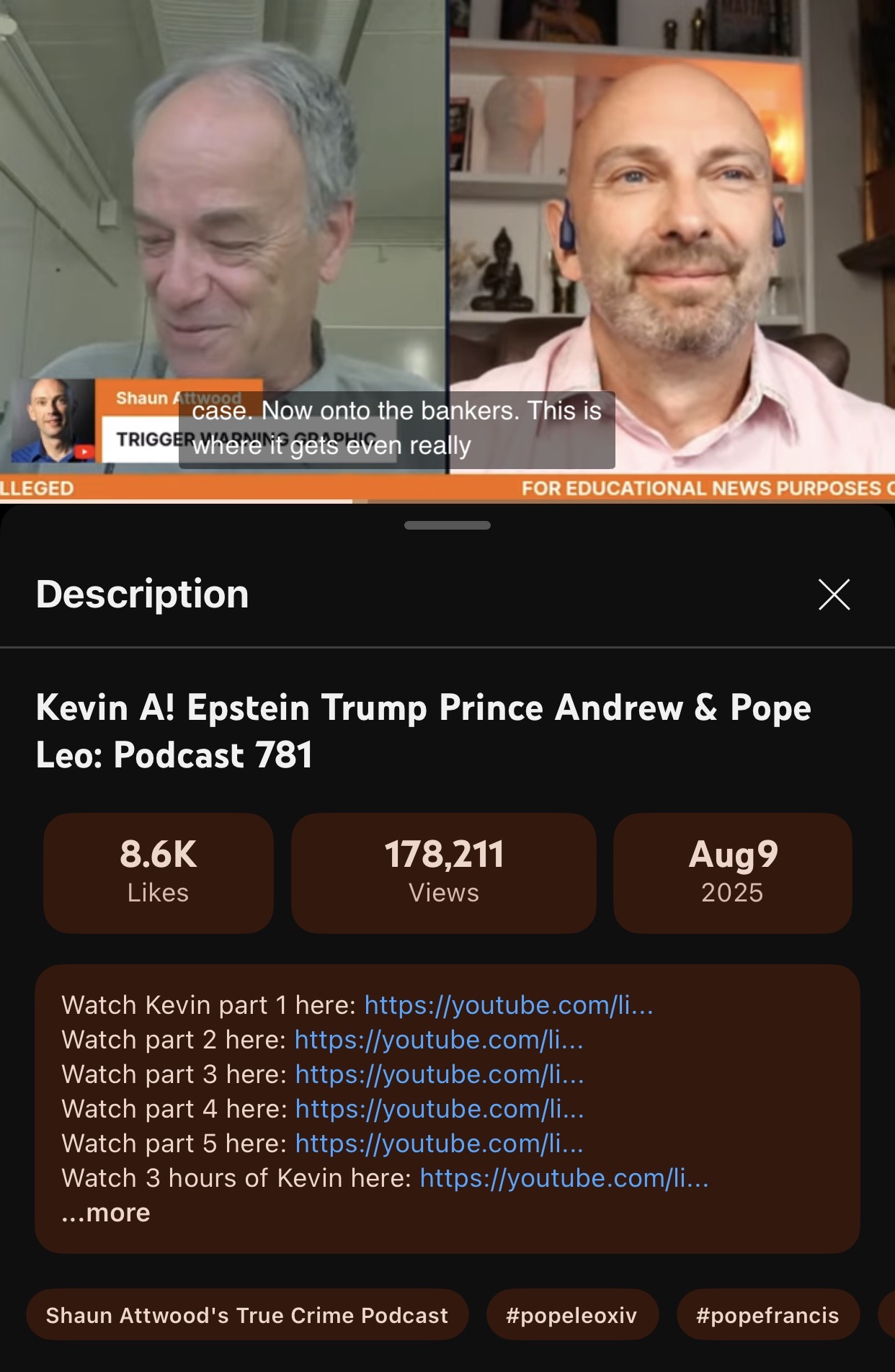Visit the part 5 video link

439,1143
